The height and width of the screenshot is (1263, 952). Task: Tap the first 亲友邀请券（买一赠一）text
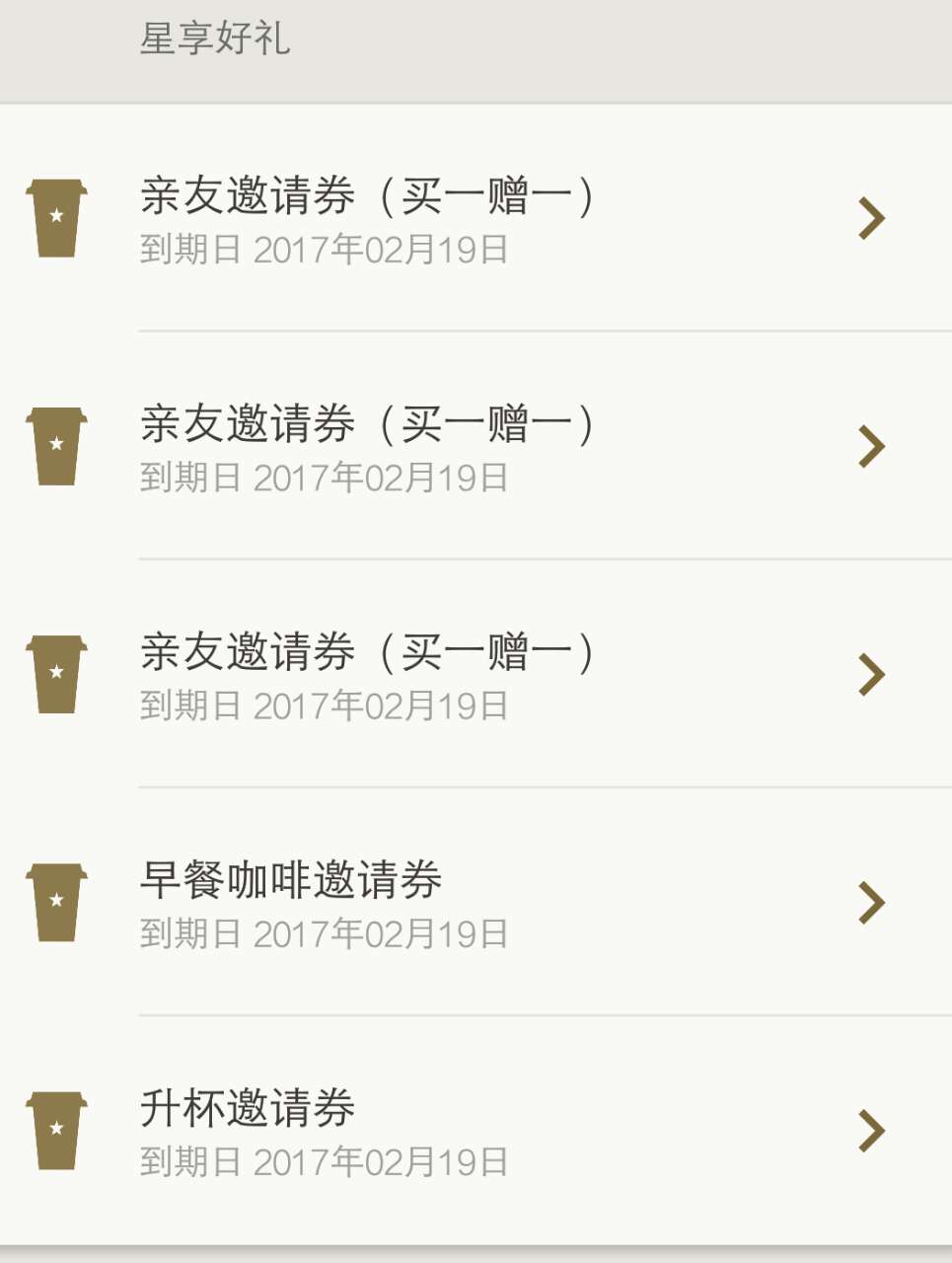pyautogui.click(x=365, y=195)
